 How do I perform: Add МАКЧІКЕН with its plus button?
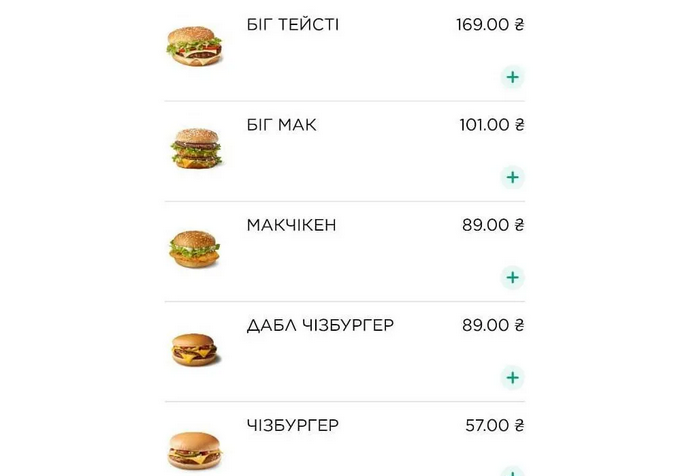(513, 277)
